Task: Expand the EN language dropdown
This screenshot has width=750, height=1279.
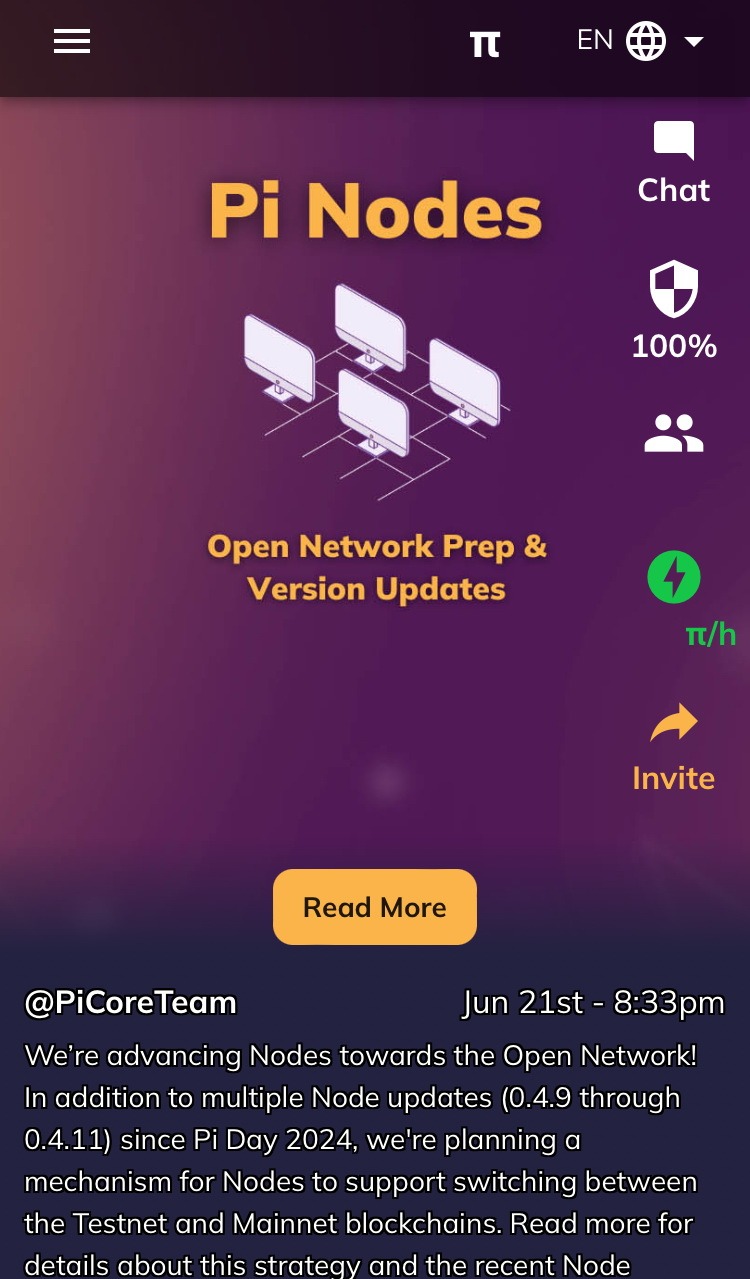Action: point(640,41)
